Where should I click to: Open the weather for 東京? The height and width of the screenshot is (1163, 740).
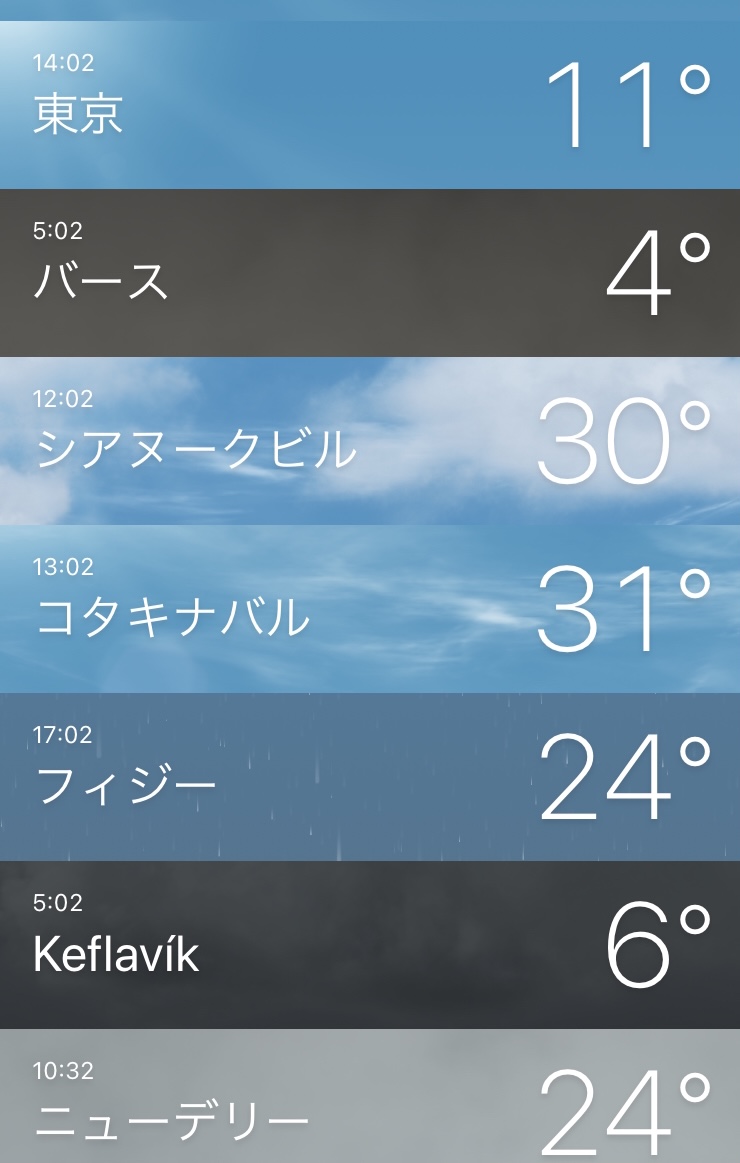[370, 105]
